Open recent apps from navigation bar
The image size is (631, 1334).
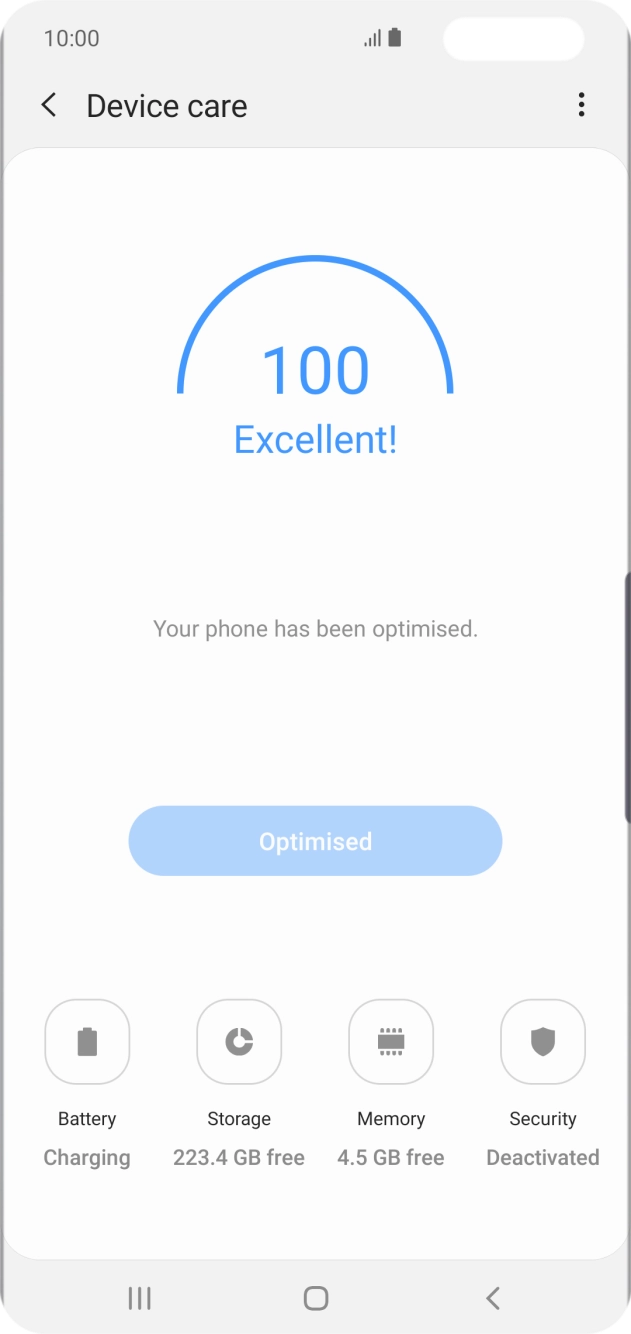(140, 1298)
